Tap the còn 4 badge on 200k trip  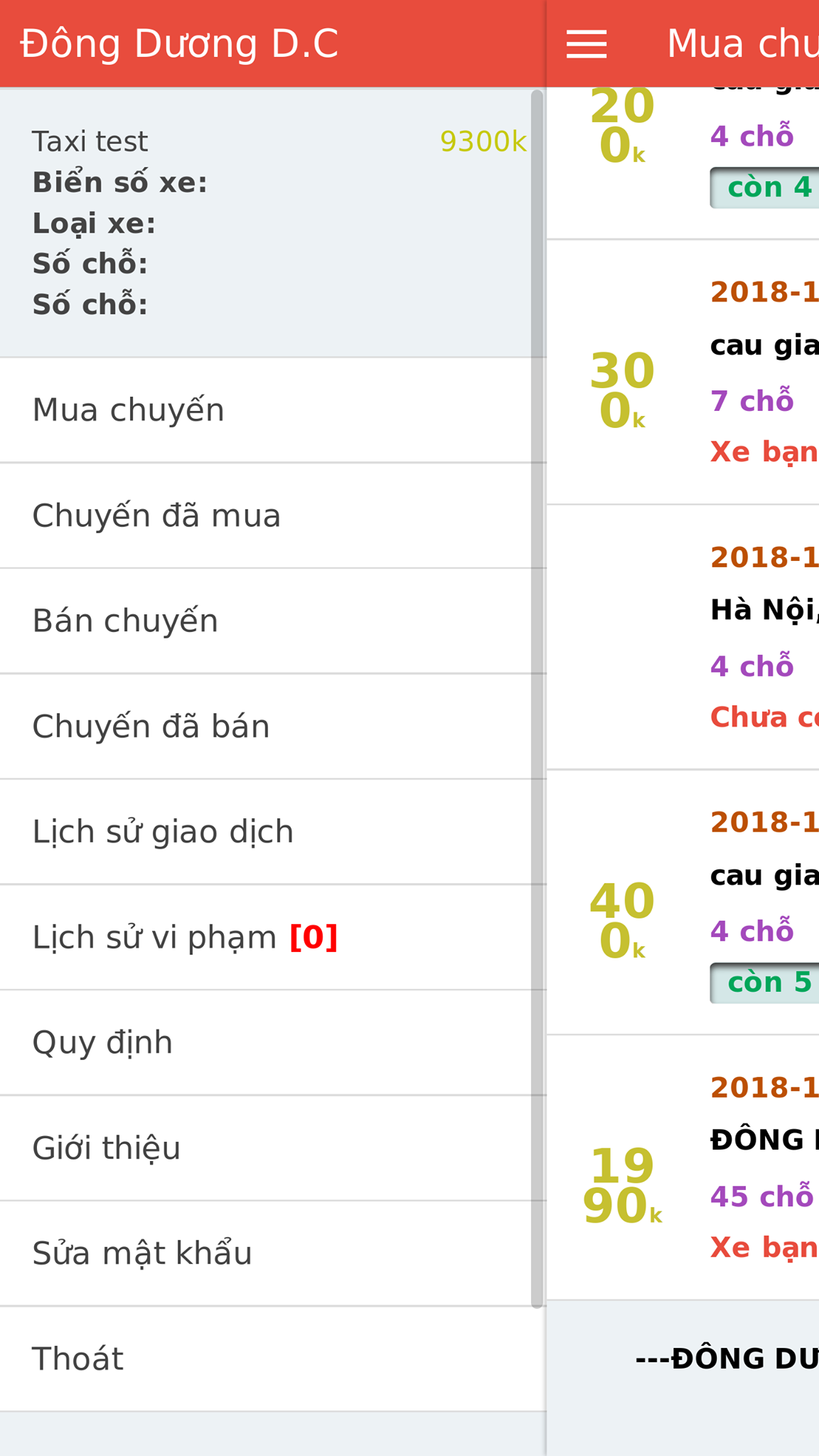point(765,188)
